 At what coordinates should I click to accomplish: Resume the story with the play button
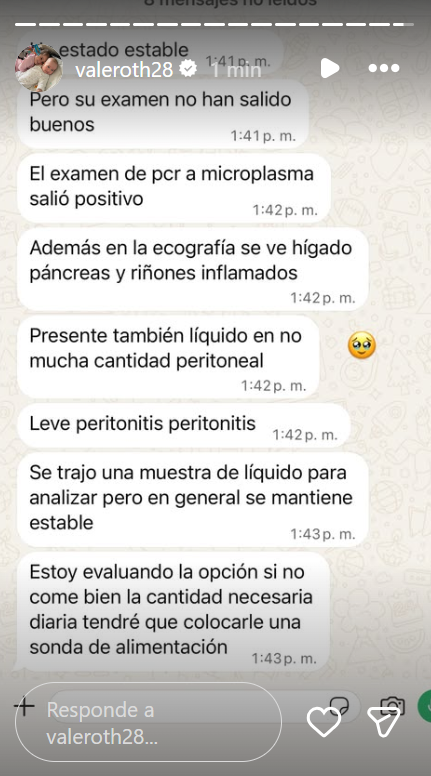click(330, 68)
